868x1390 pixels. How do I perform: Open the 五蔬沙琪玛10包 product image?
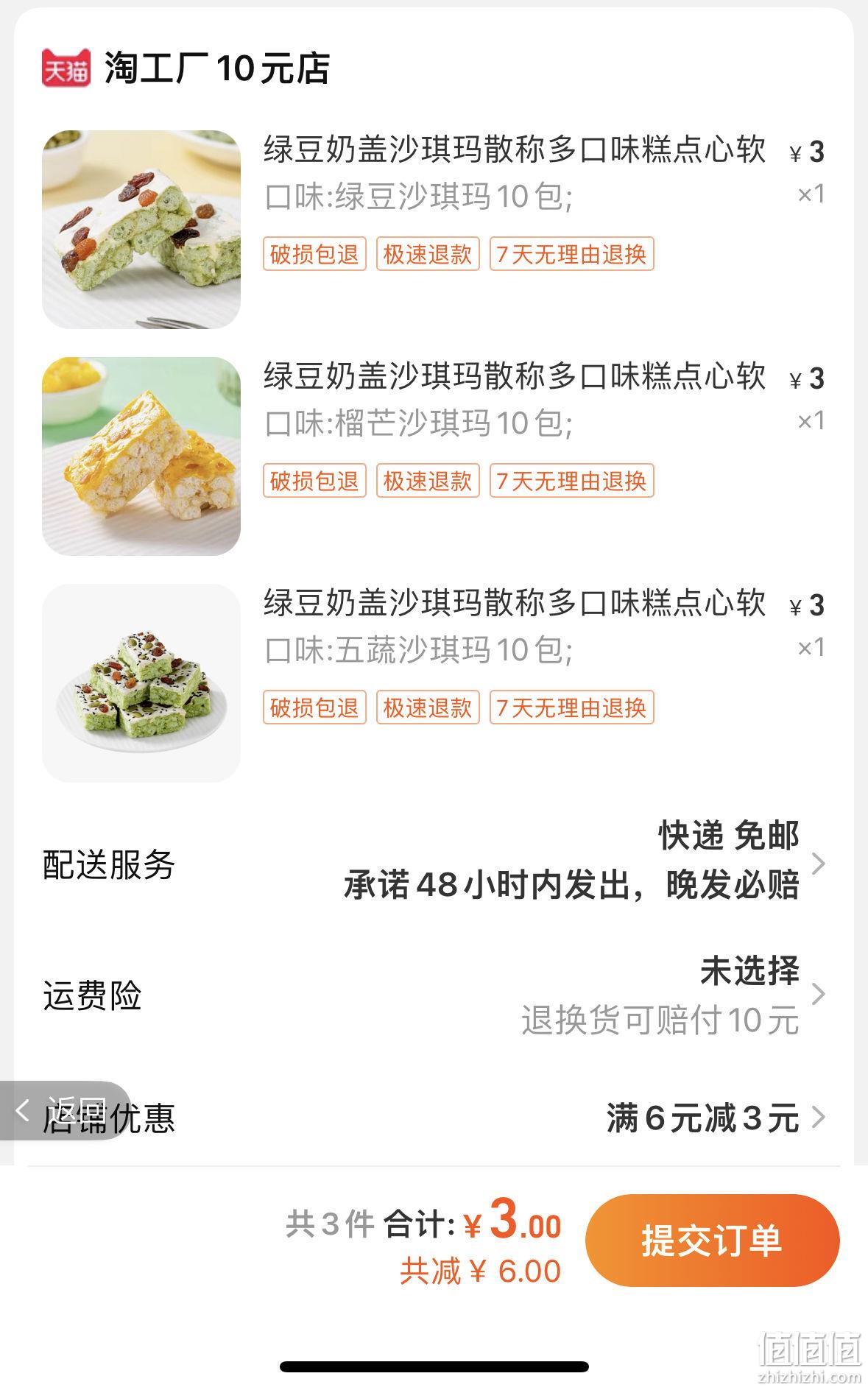[141, 683]
